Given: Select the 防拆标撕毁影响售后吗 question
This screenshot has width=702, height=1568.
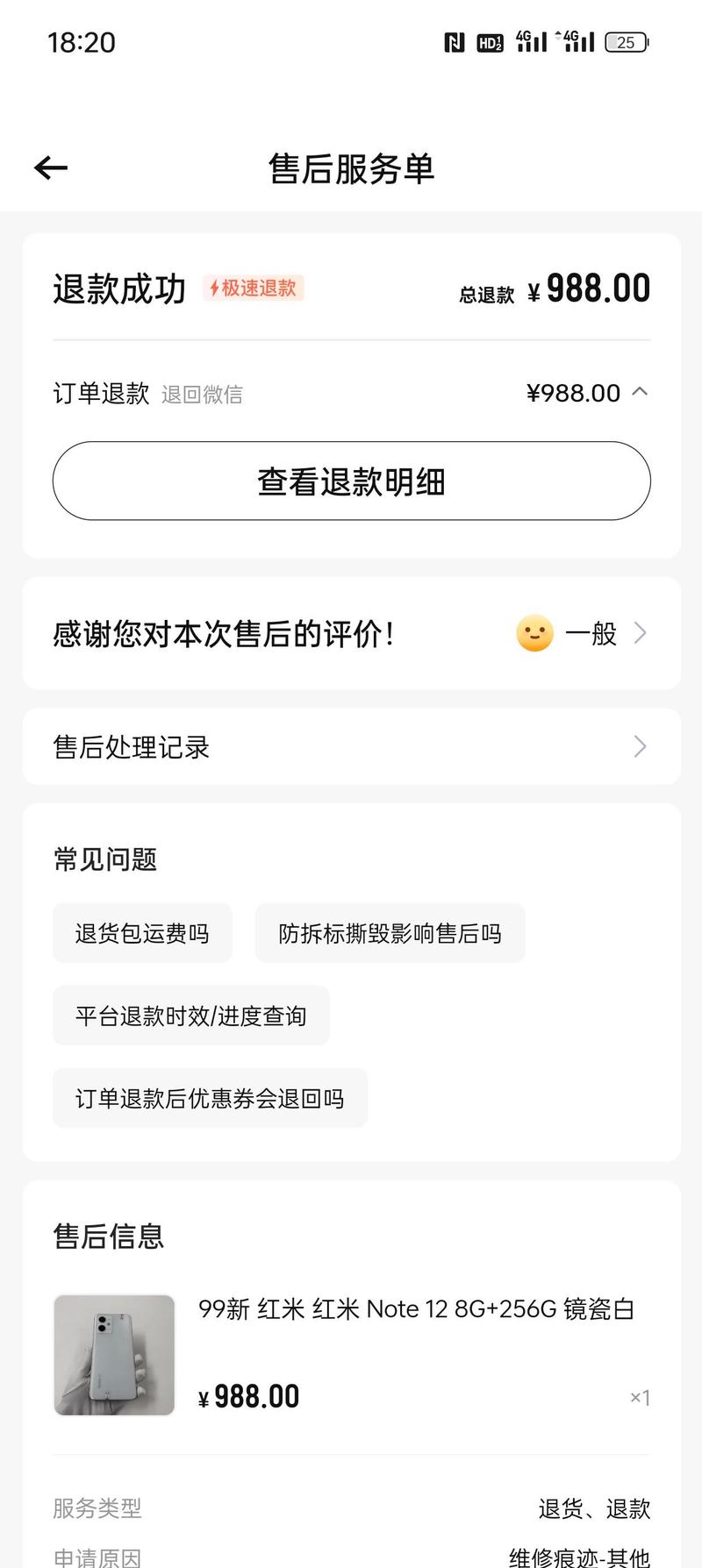Looking at the screenshot, I should [x=390, y=933].
